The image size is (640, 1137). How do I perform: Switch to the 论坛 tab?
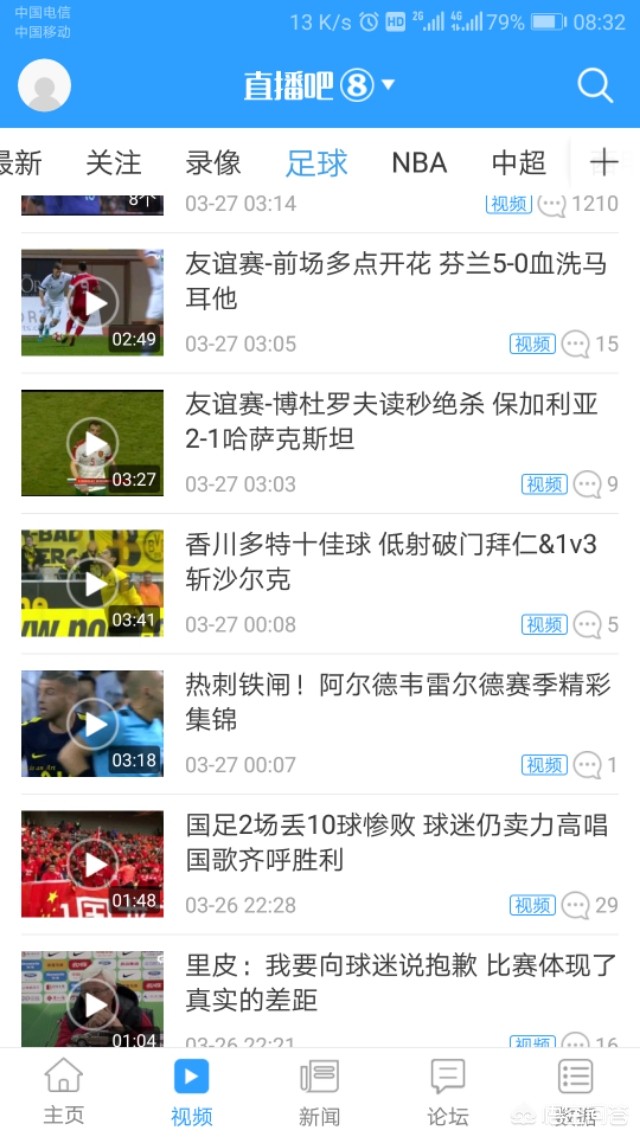tap(447, 1092)
